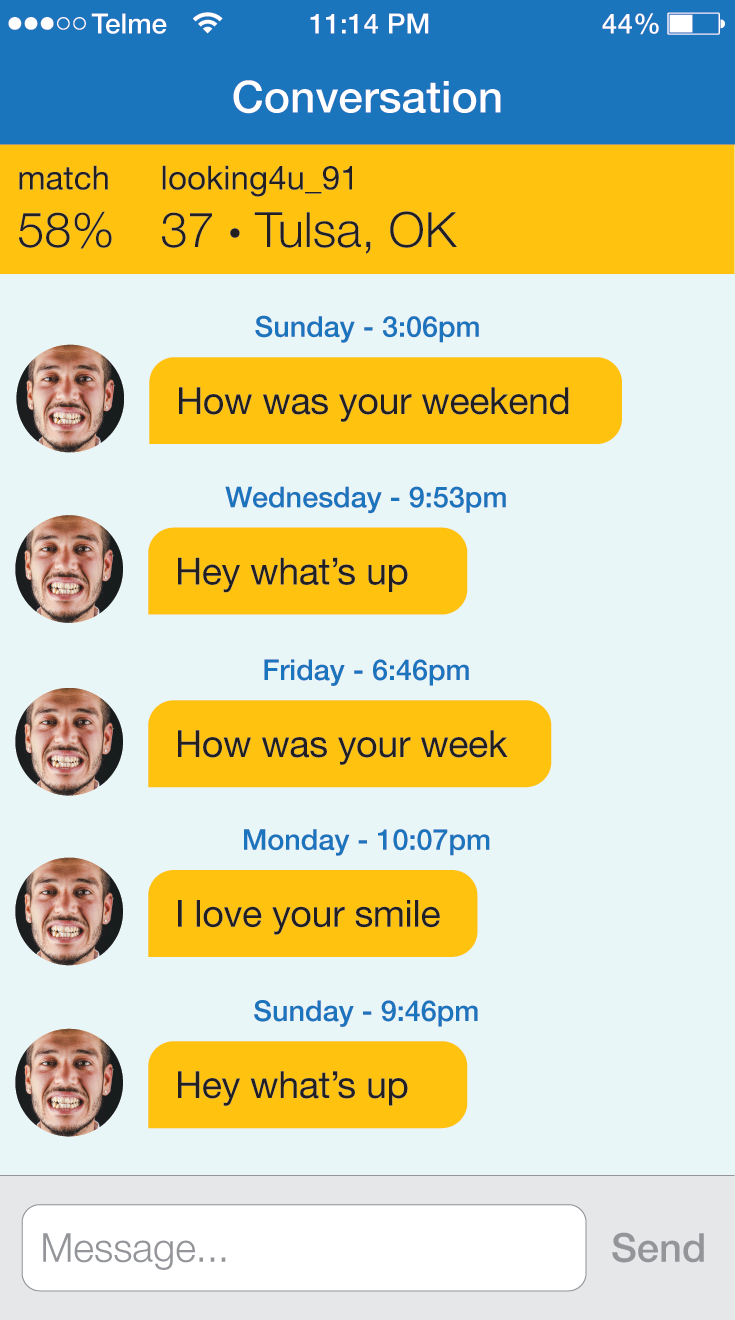
Task: Open looking4u_91's profile from the match banner
Action: pyautogui.click(x=258, y=180)
